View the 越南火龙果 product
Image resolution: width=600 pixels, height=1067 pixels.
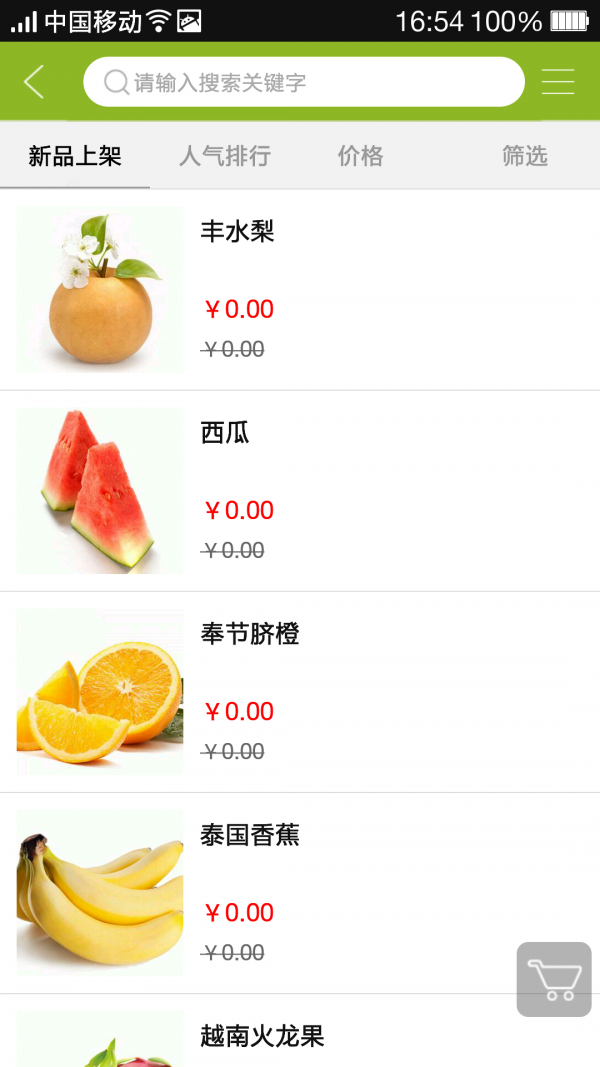tap(262, 1036)
